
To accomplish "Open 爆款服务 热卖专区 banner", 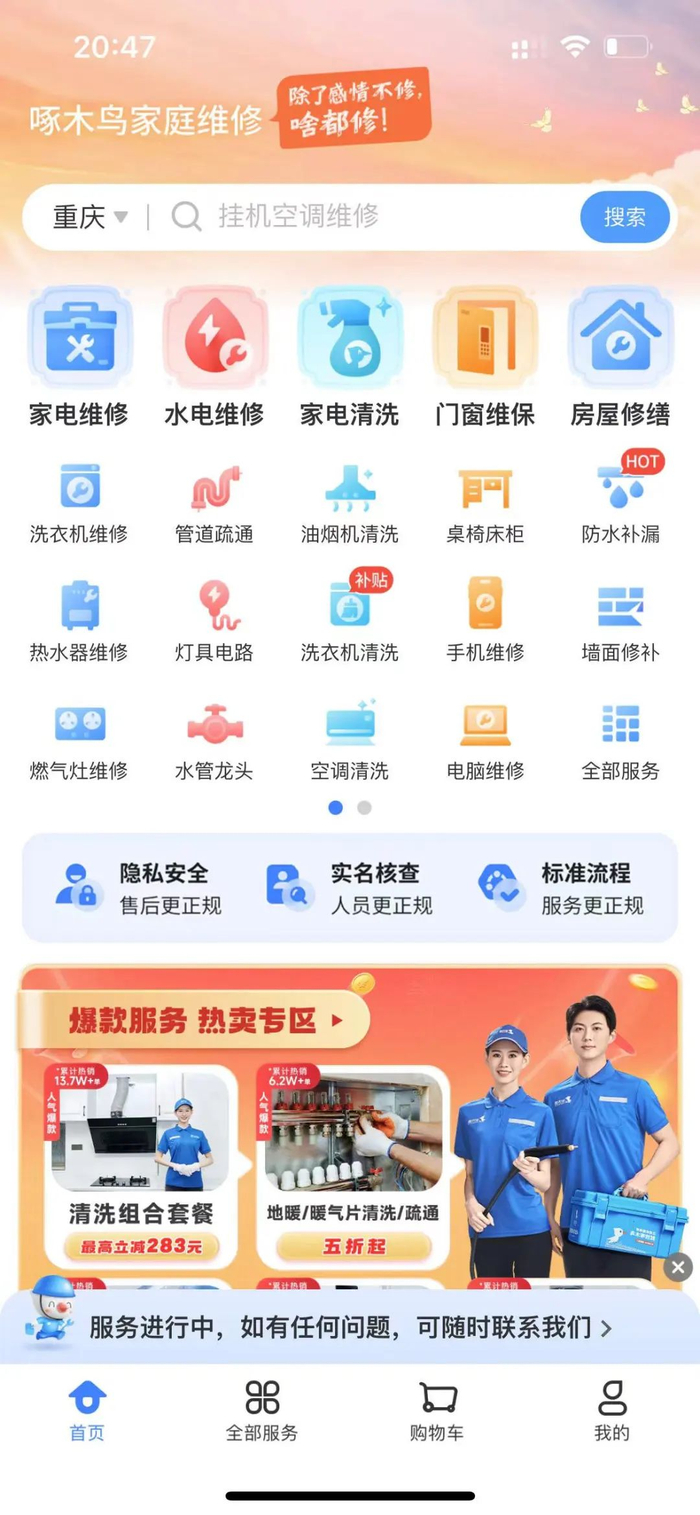I will click(200, 1021).
